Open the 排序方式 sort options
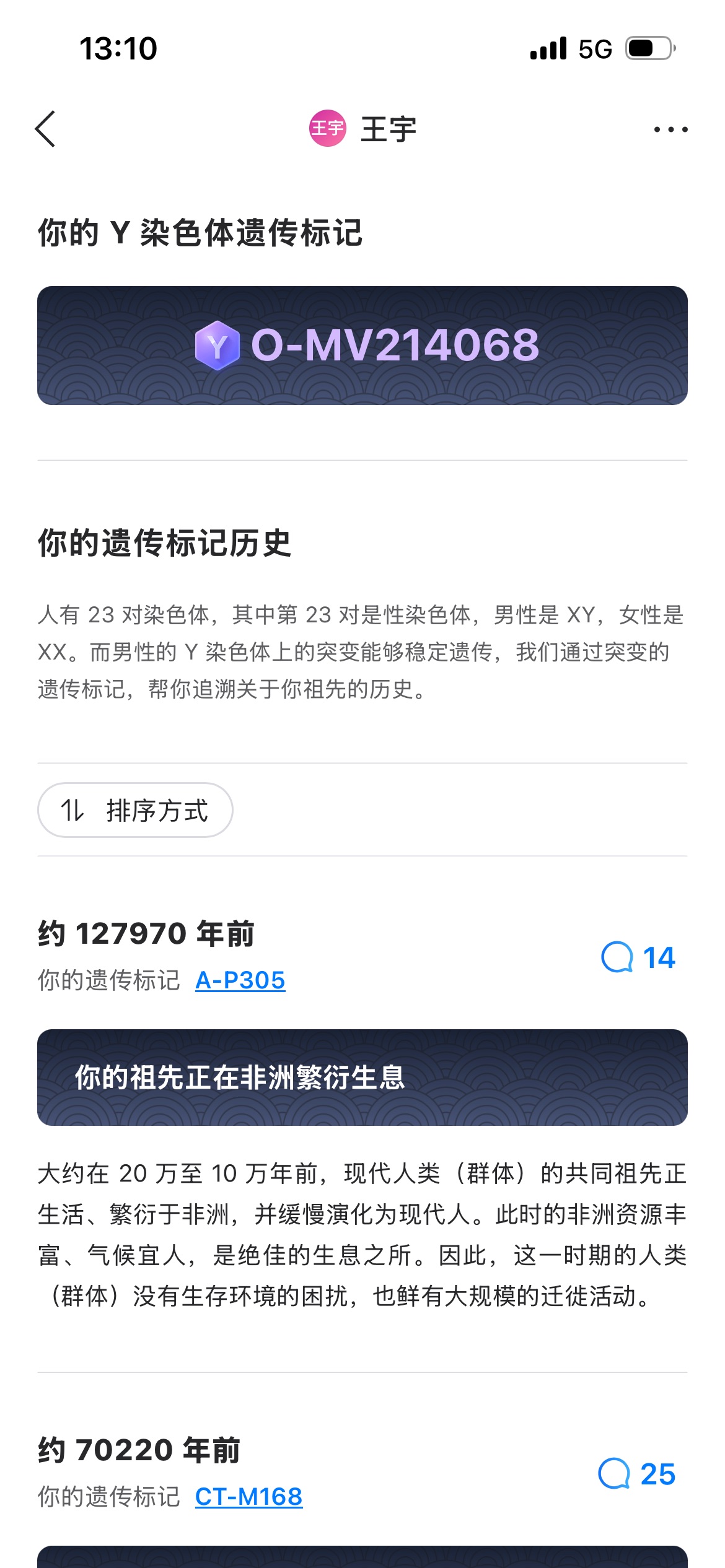 click(x=135, y=810)
